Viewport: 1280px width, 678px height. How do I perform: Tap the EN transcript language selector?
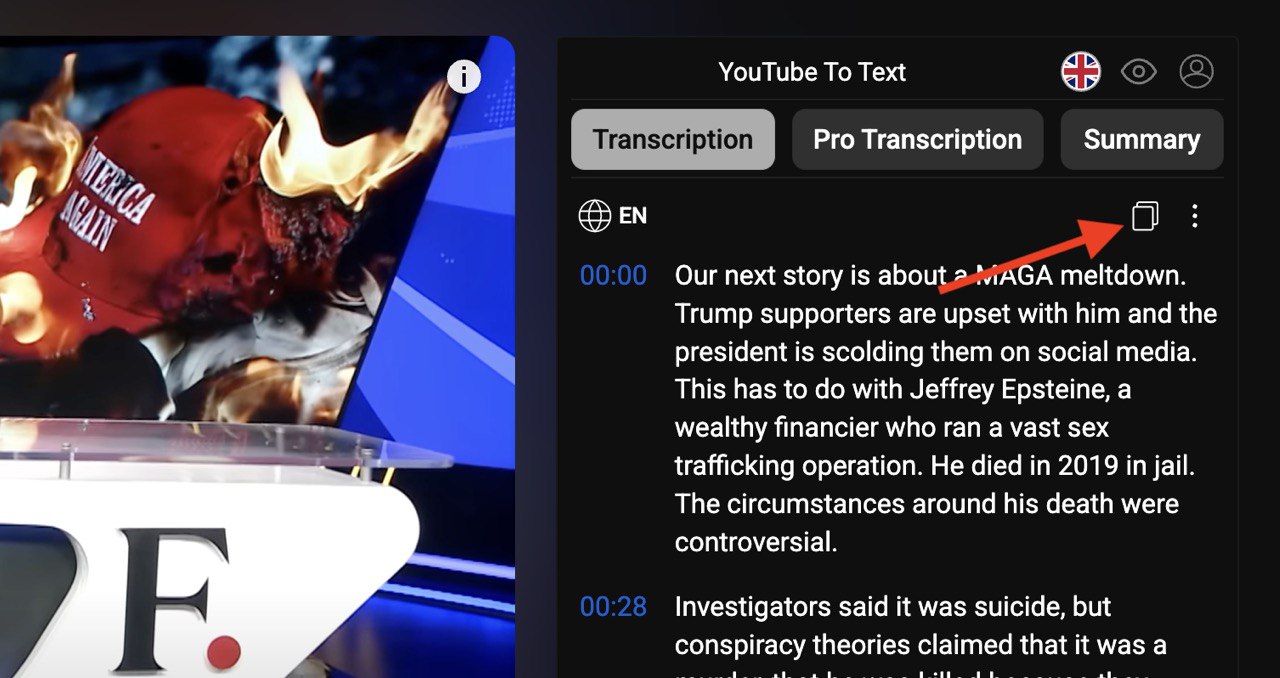coord(613,216)
